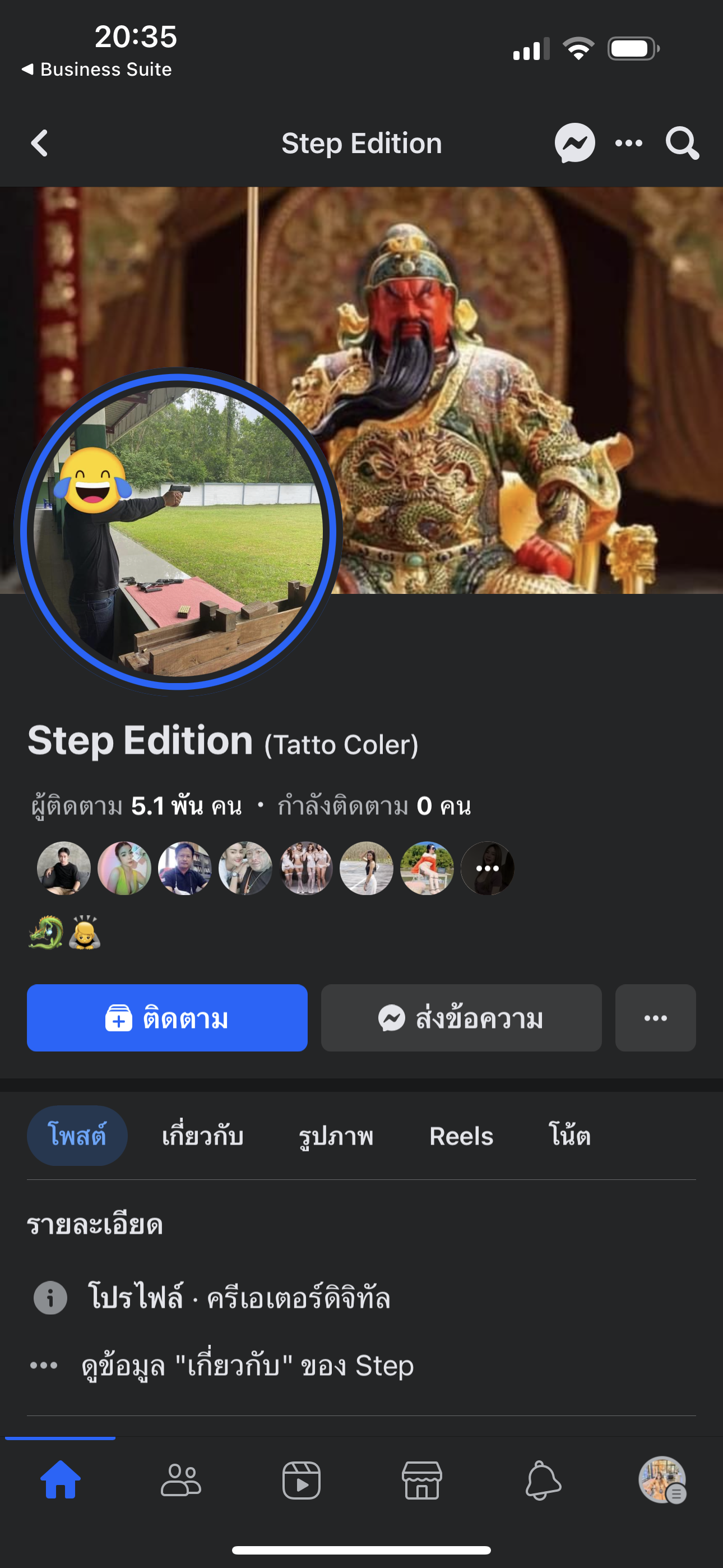This screenshot has height=1568, width=723.
Task: Go back from Step Edition profile
Action: tap(40, 144)
